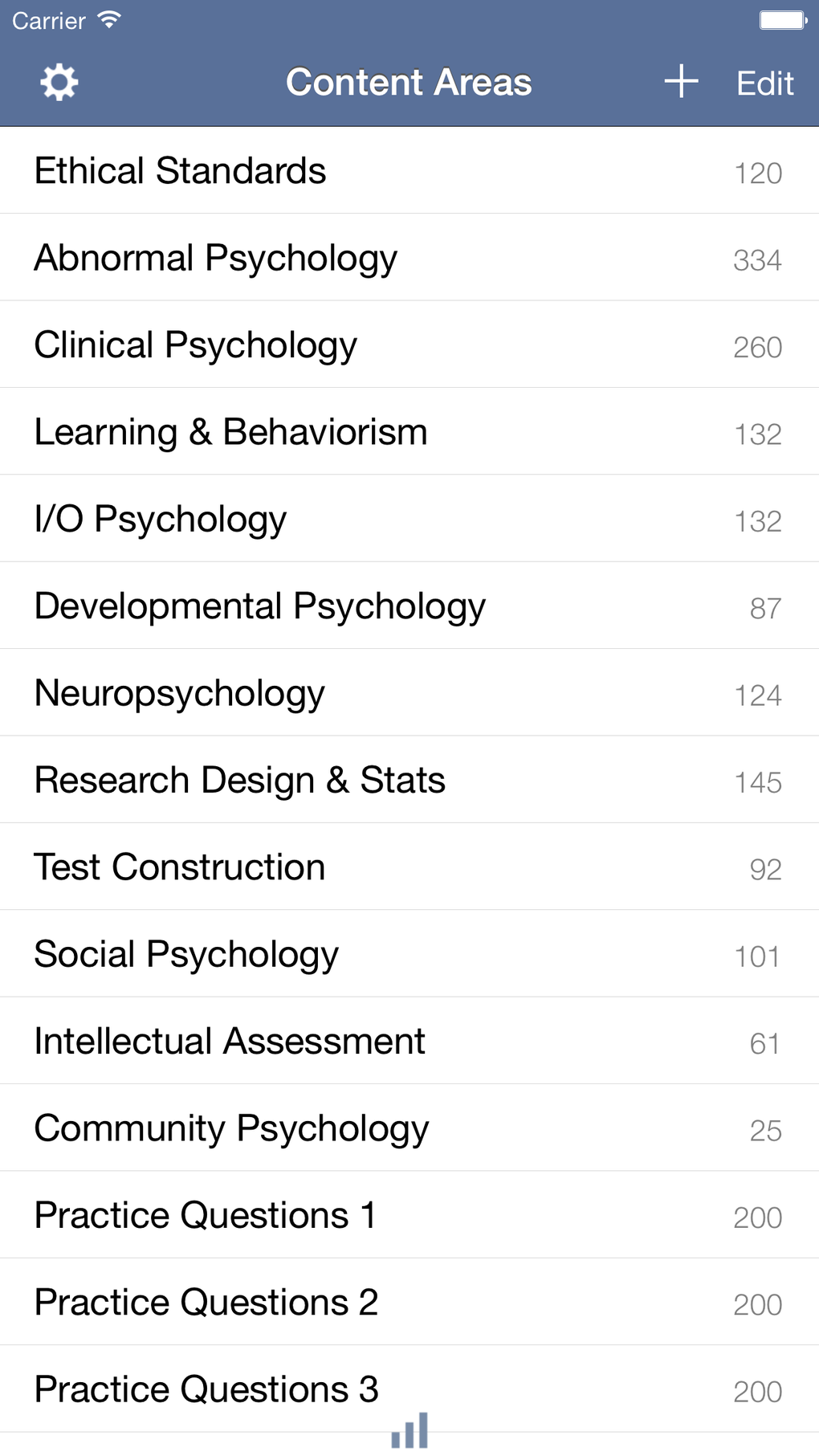This screenshot has height=1456, width=819.
Task: Tap Edit to modify the list
Action: (x=764, y=84)
